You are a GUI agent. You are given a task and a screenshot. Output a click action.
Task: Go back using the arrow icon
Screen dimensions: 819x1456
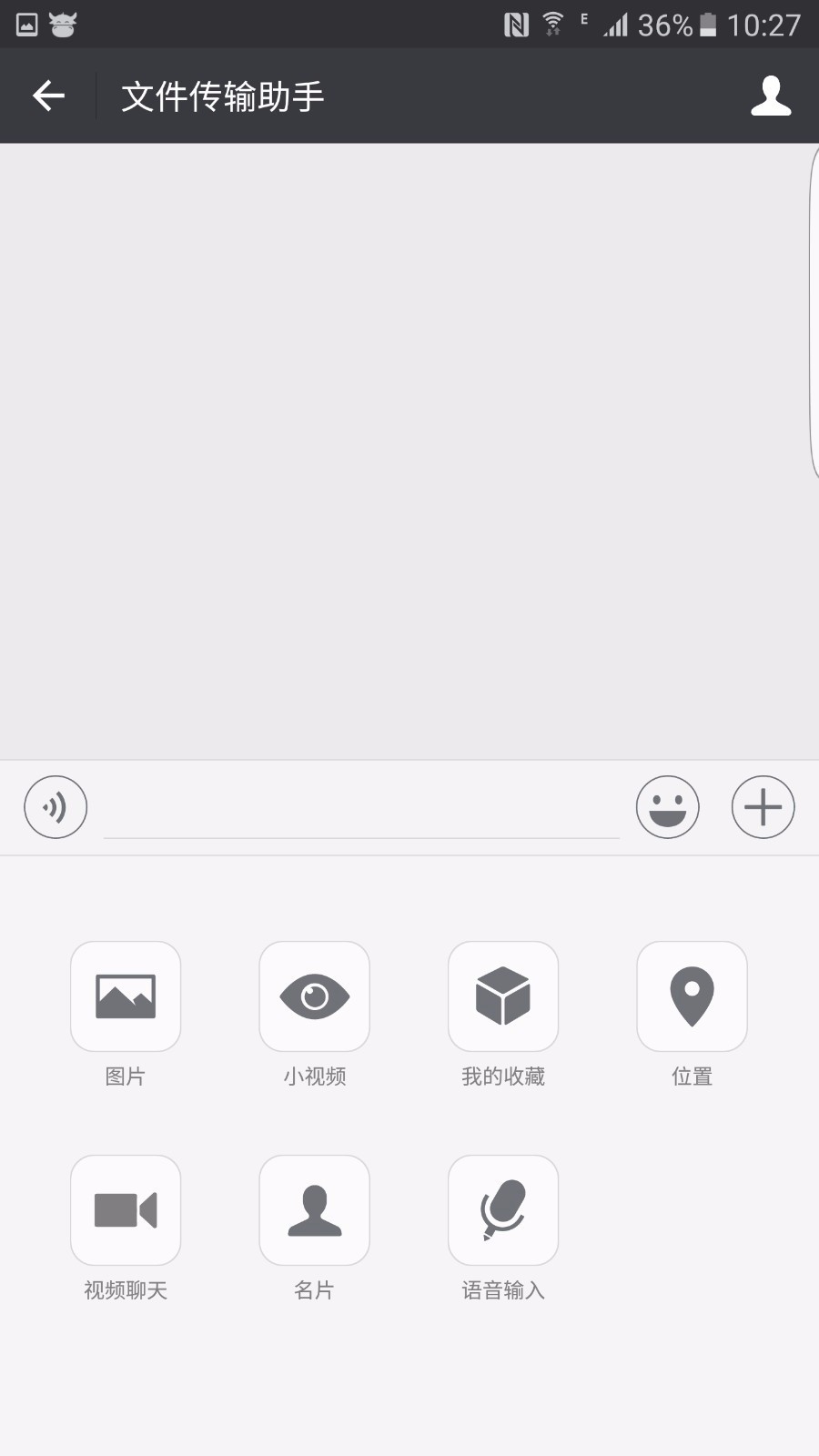(x=48, y=96)
